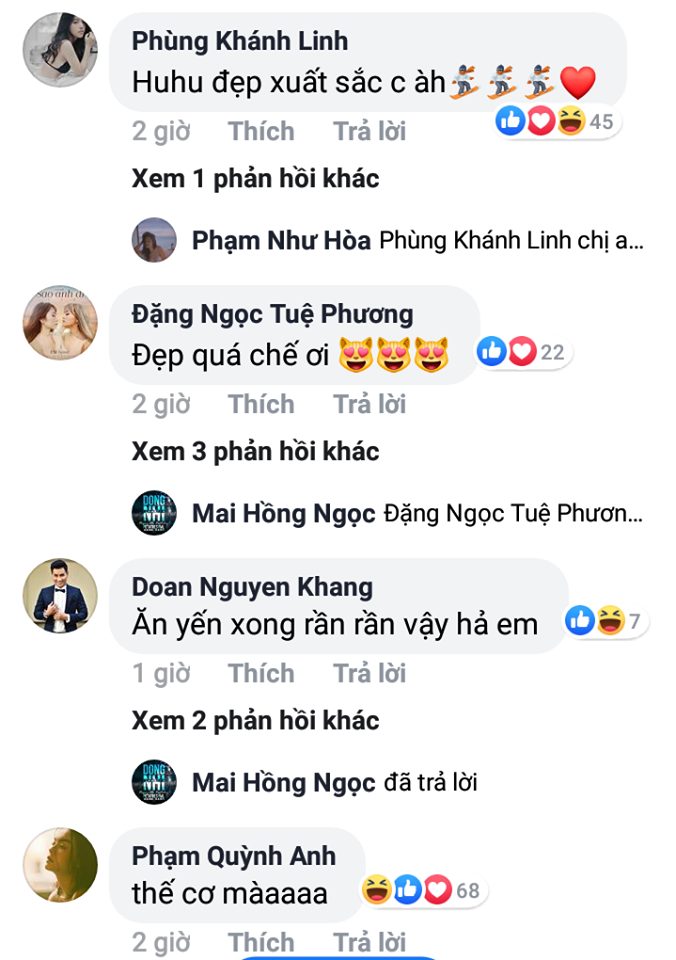Like Đặng Ngọc Tuệ Phương's comment
Viewport: 676px width, 960px height.
pos(261,404)
